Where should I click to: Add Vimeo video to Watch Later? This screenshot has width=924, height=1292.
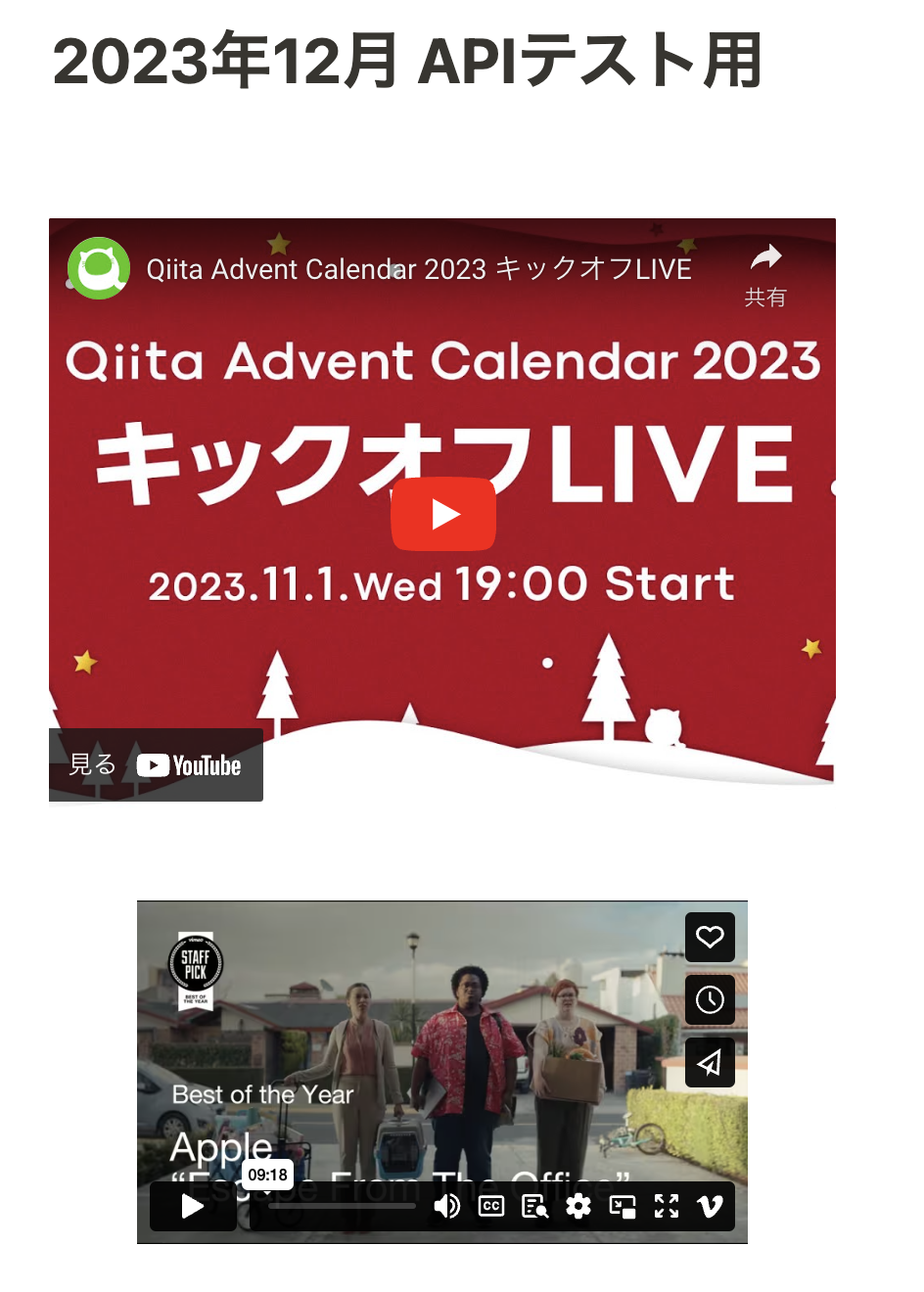pos(710,999)
